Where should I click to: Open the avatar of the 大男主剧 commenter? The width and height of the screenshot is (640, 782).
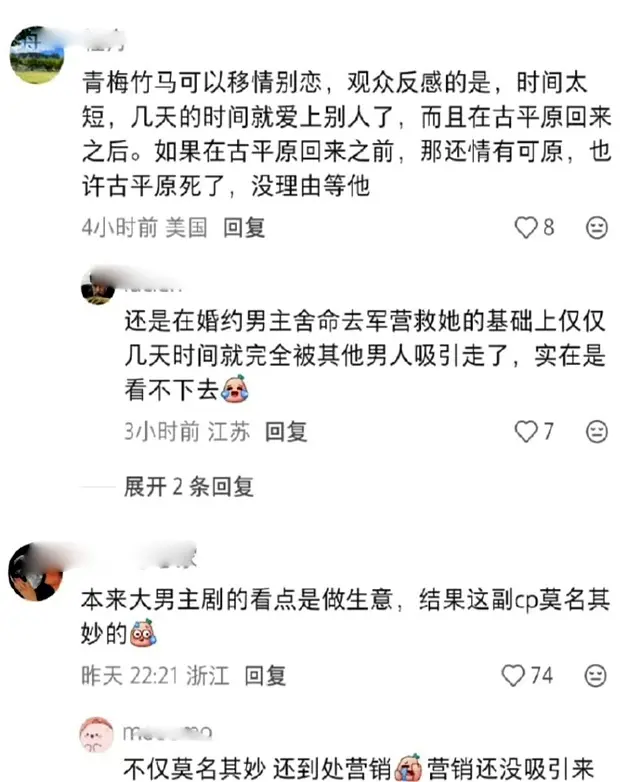37,573
